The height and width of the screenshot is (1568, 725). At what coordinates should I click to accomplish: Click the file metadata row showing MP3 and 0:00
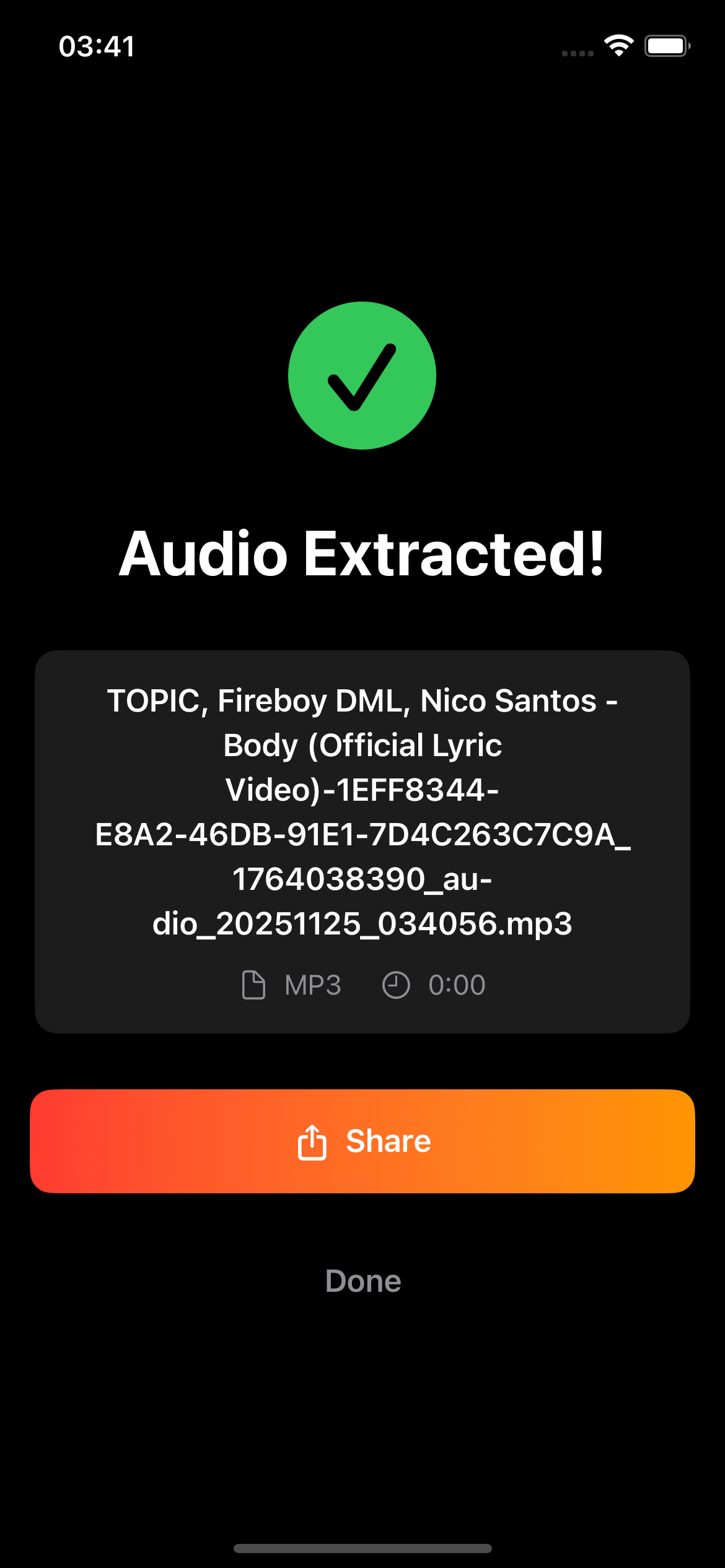point(362,984)
